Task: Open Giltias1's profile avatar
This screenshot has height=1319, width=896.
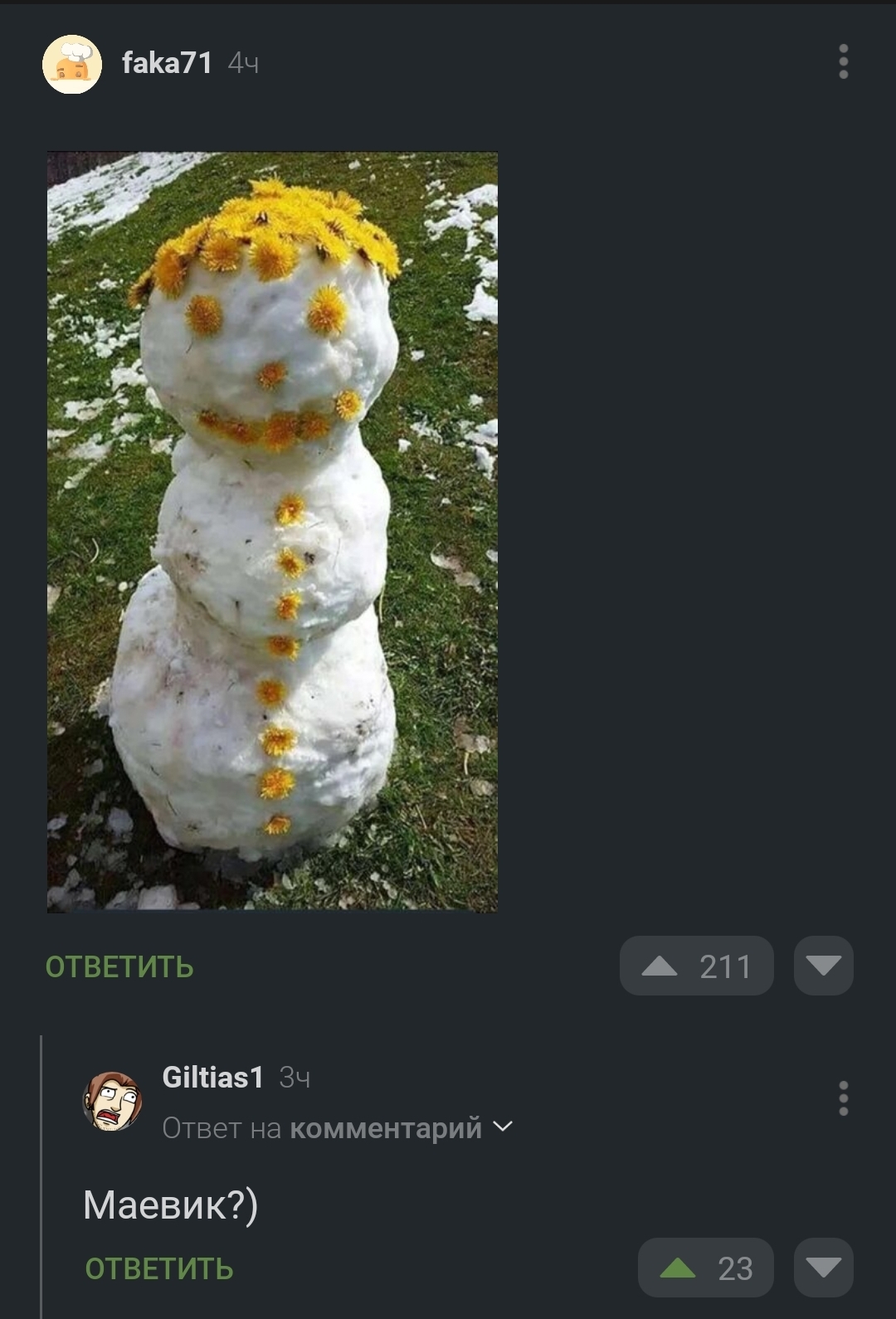Action: coord(113,1101)
